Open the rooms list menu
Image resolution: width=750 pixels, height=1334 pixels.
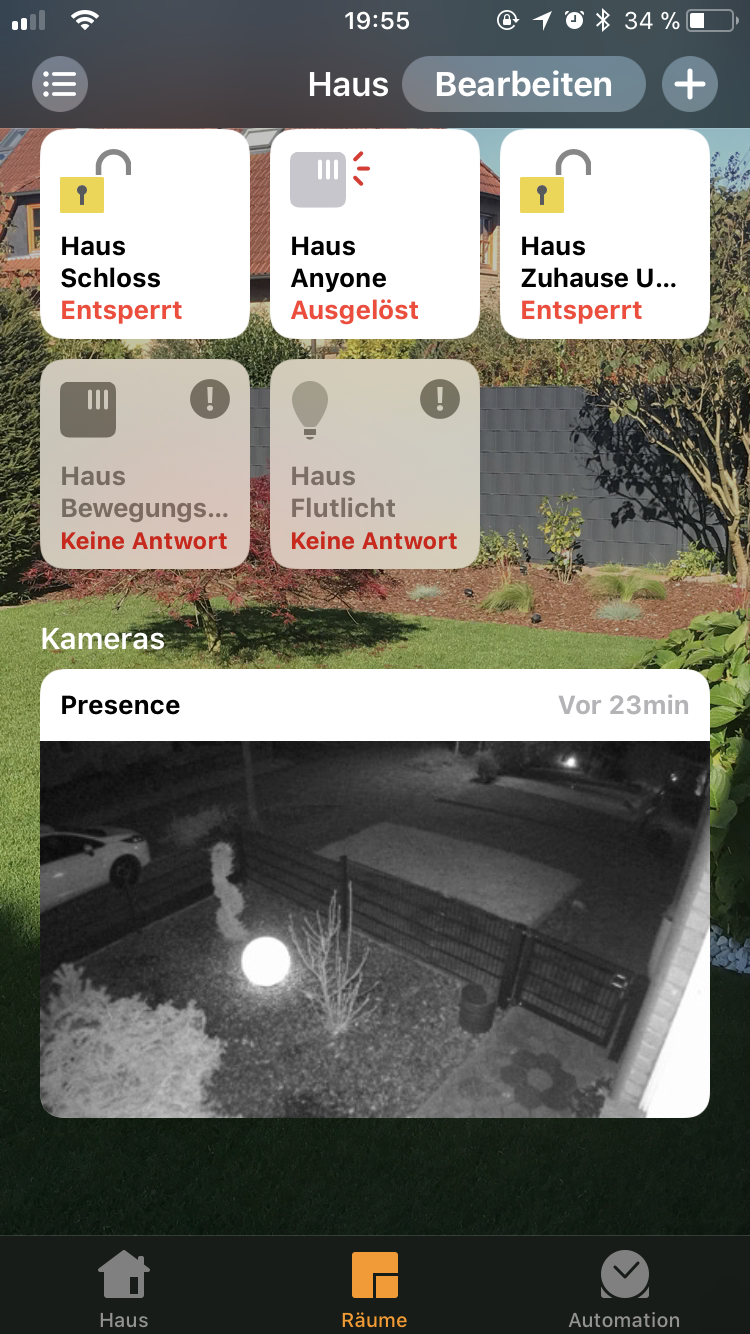click(x=60, y=84)
